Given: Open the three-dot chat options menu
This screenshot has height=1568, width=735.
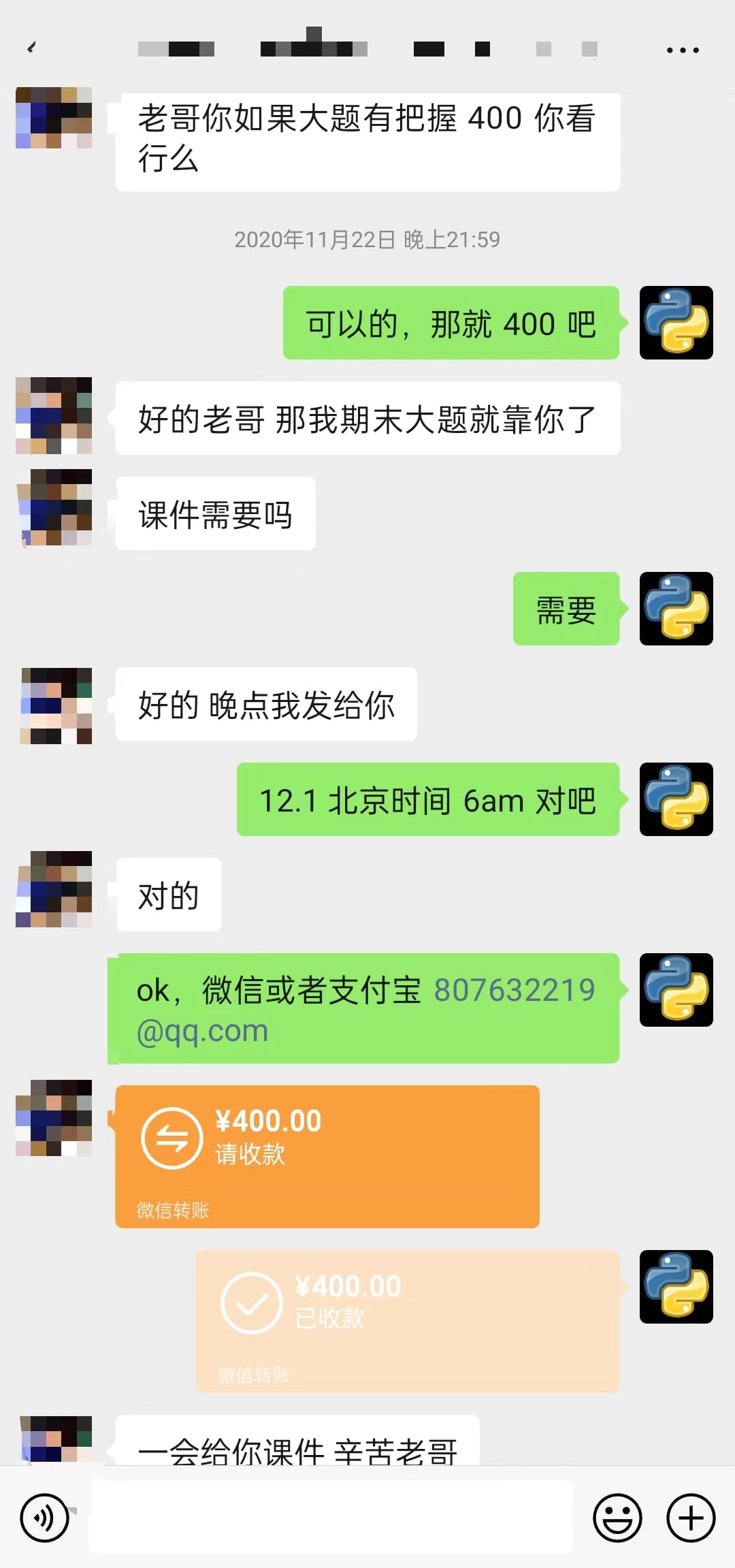Looking at the screenshot, I should click(x=683, y=50).
